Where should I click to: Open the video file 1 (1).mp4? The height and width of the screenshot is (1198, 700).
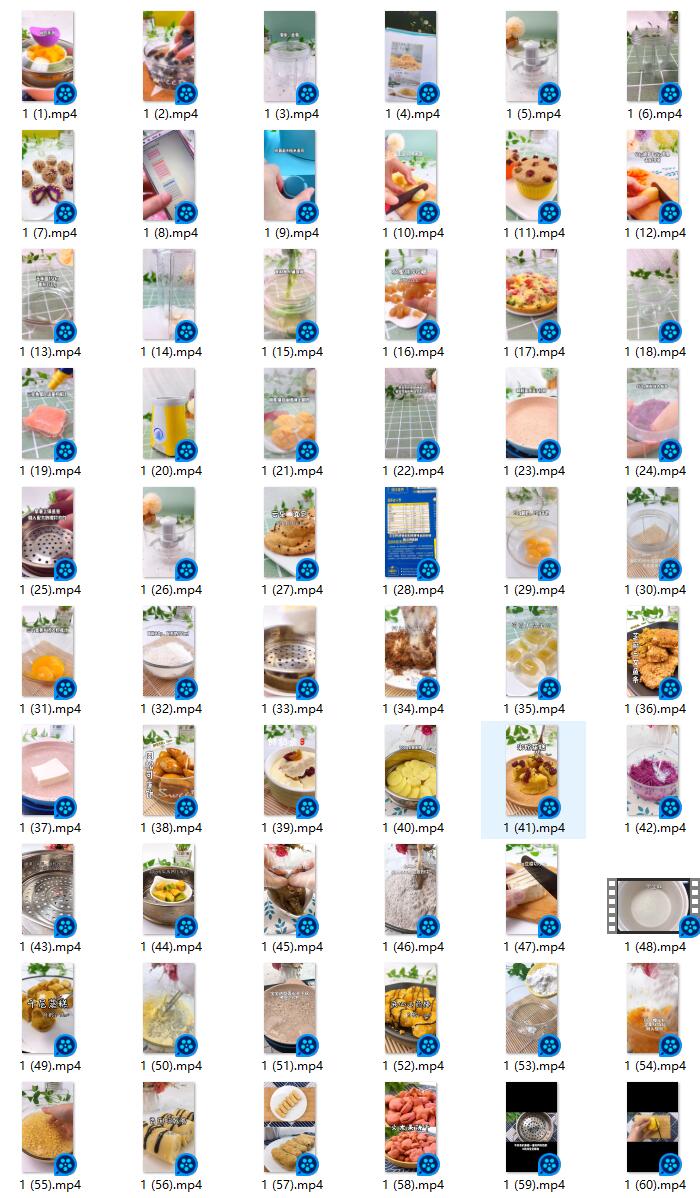(x=48, y=56)
